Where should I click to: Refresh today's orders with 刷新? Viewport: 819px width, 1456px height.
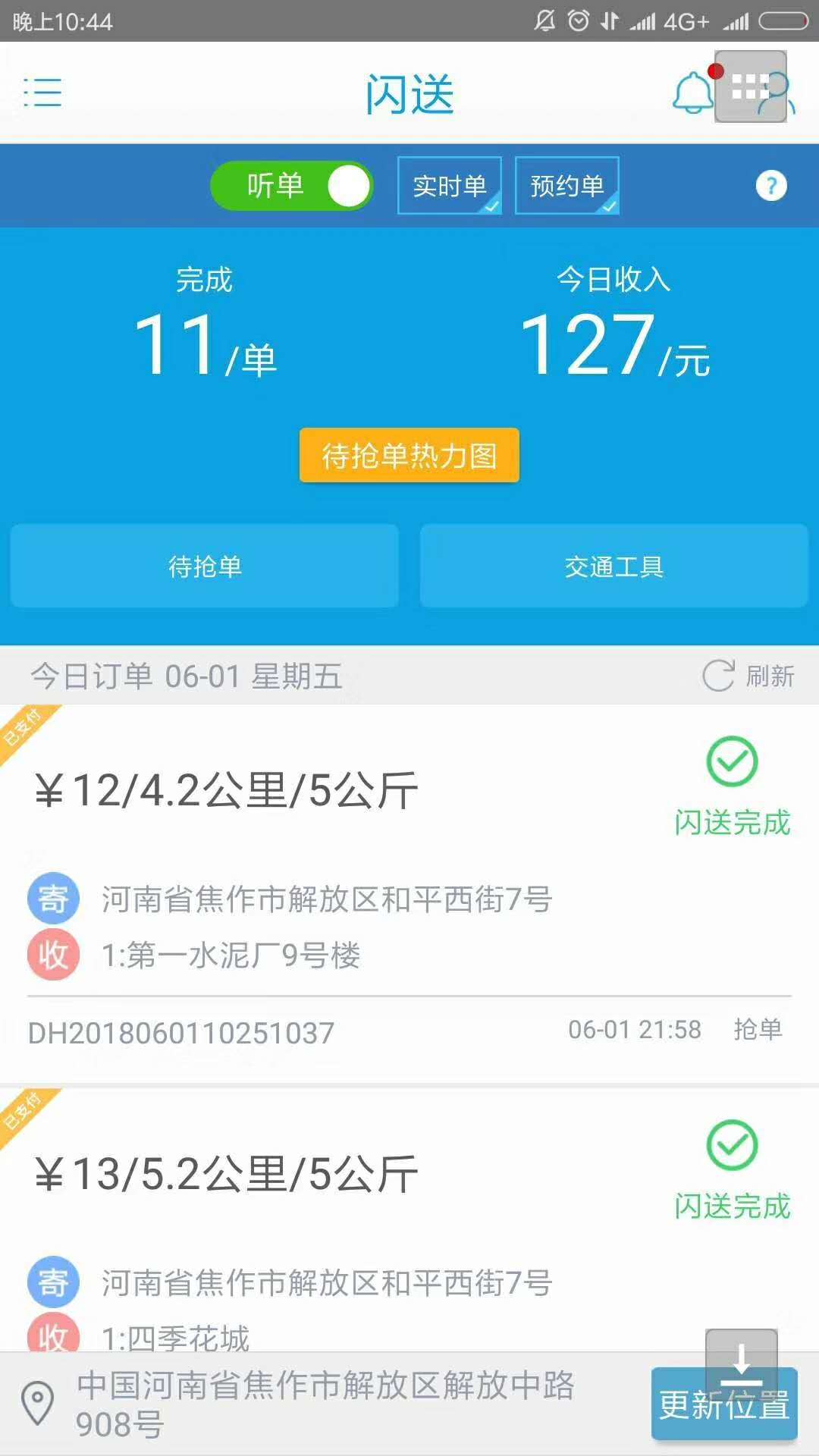pyautogui.click(x=749, y=676)
